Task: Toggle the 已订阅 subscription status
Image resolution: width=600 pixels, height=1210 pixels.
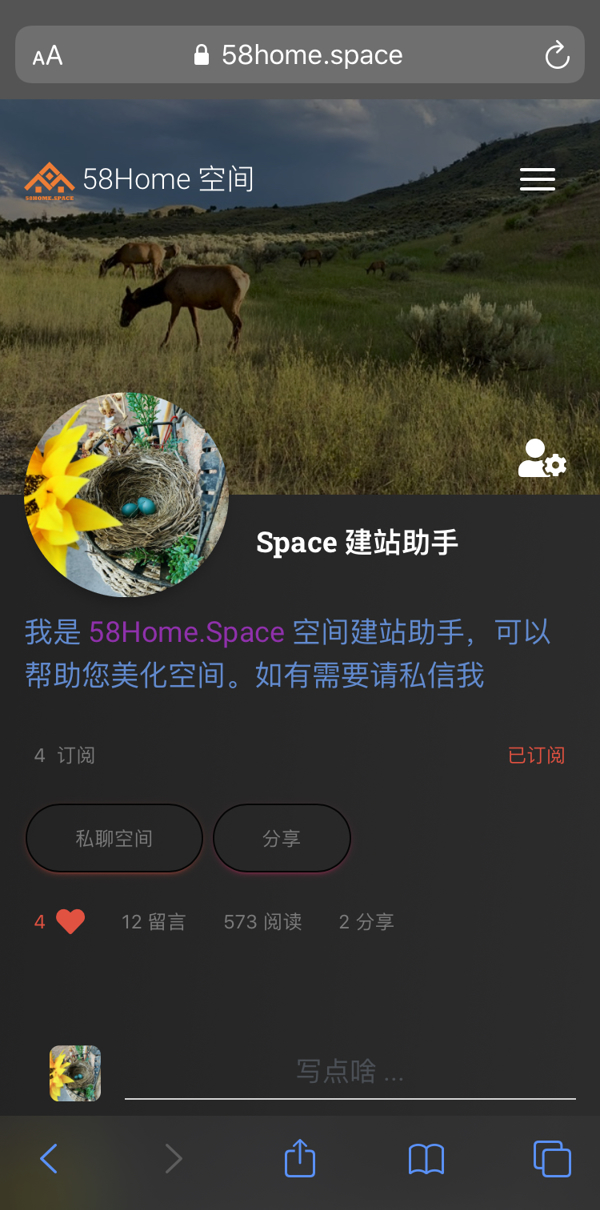Action: coord(536,755)
